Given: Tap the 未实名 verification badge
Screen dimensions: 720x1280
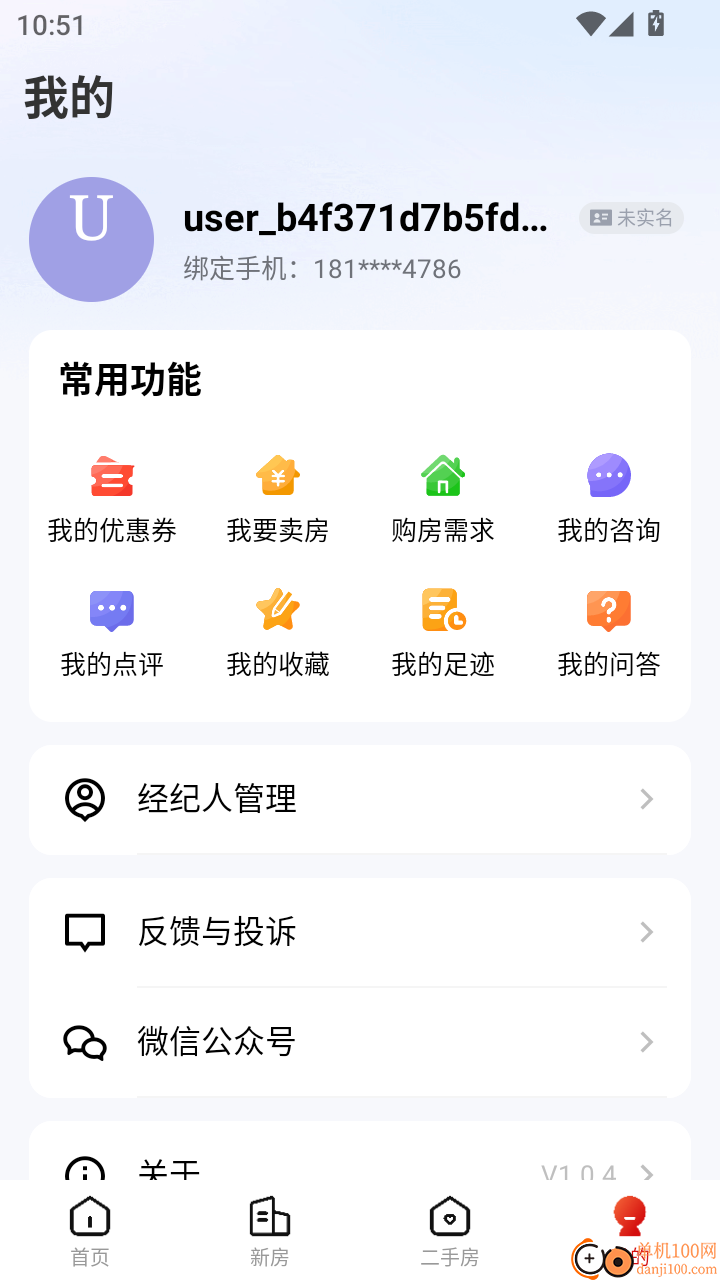Looking at the screenshot, I should [631, 218].
